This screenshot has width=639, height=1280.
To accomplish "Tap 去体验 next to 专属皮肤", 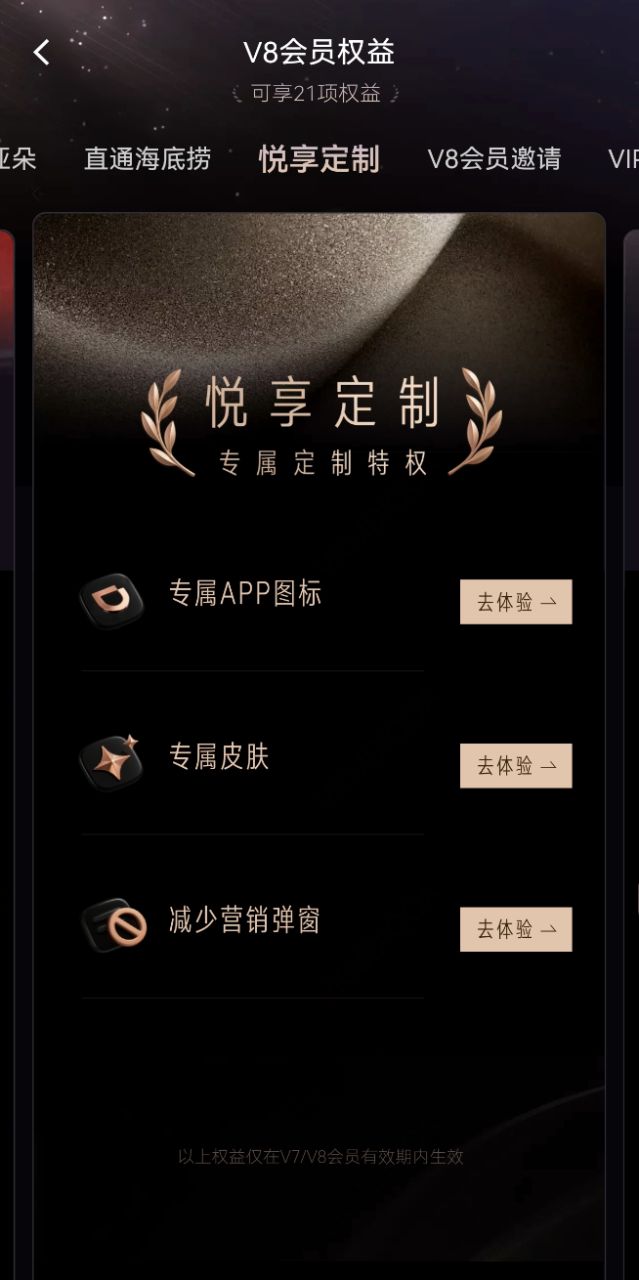I will [x=516, y=766].
